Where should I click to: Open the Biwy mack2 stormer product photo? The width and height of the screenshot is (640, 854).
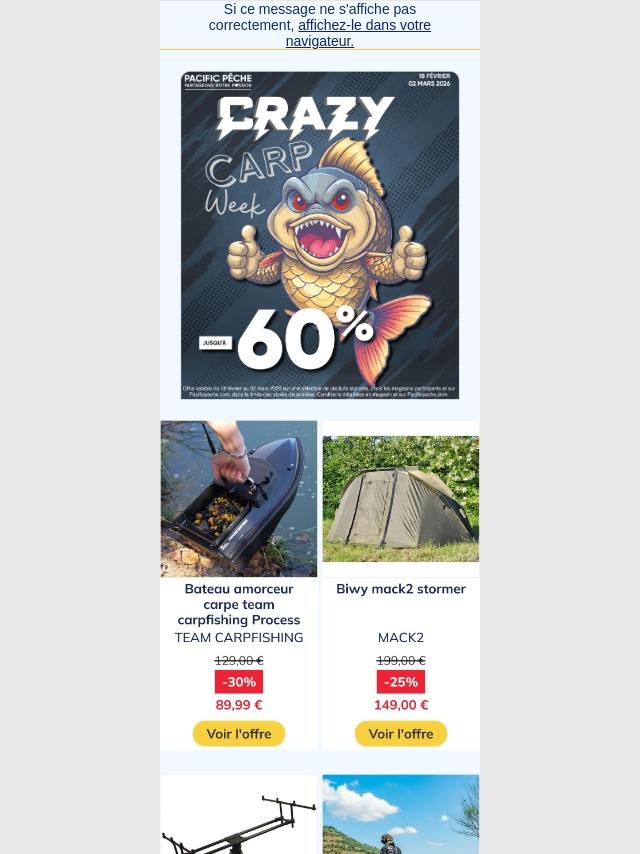(400, 498)
